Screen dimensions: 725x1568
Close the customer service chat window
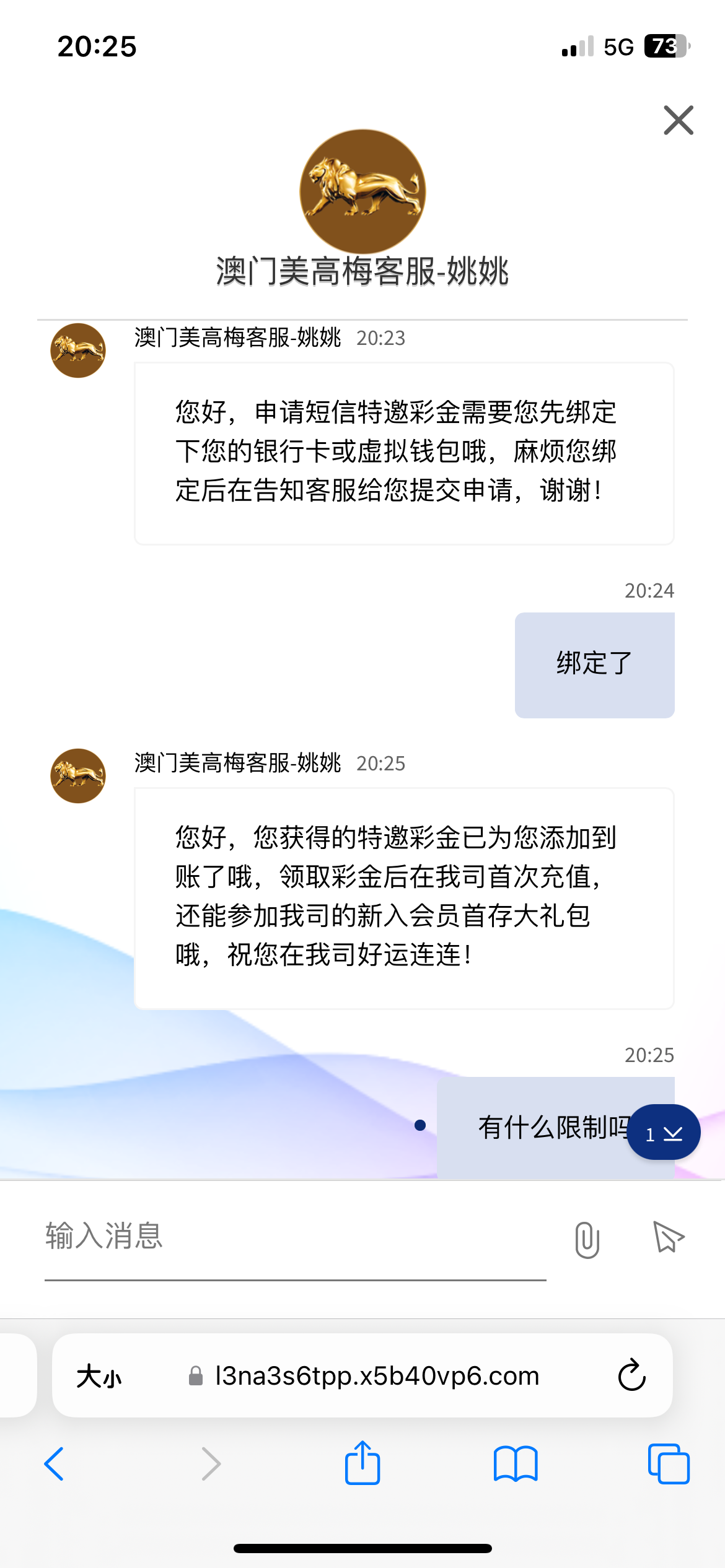coord(678,120)
